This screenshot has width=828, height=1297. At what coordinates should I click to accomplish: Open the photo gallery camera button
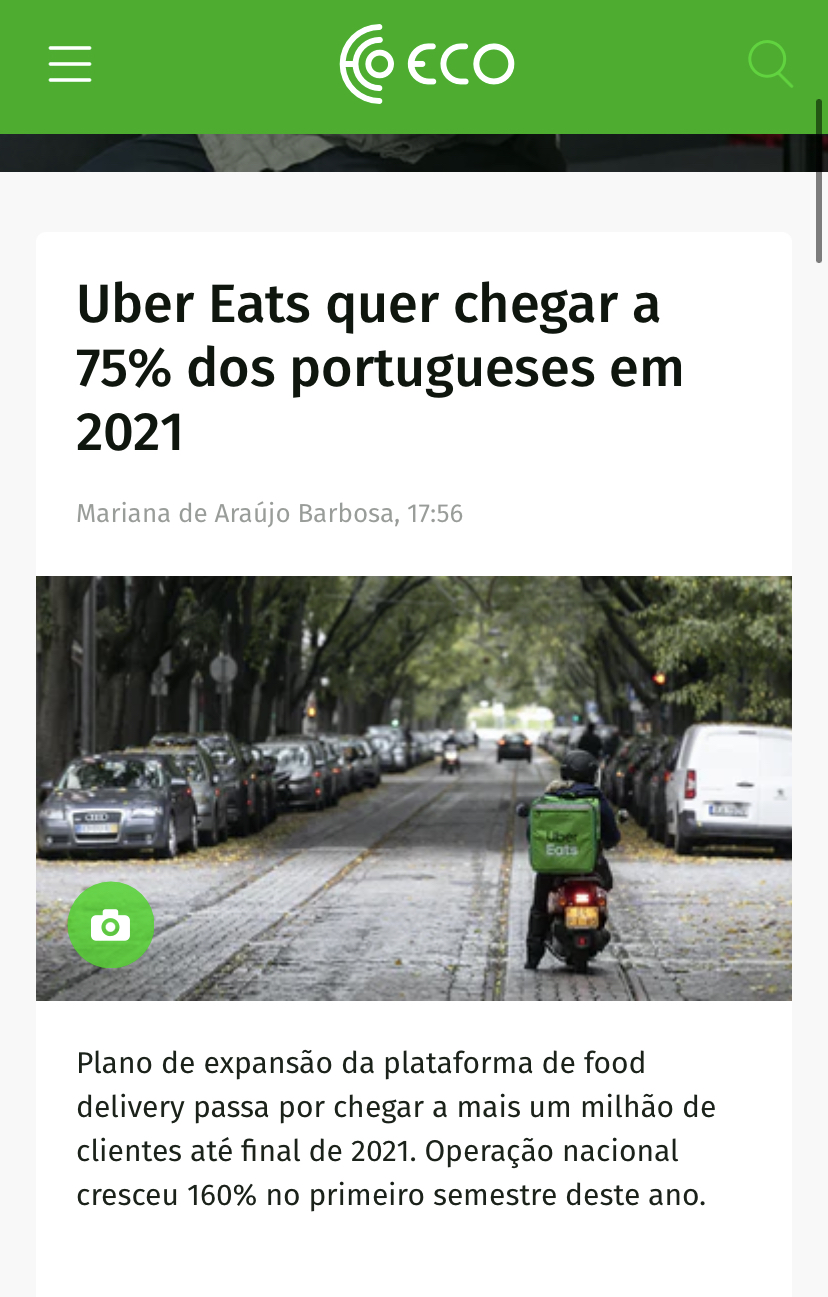(x=110, y=925)
